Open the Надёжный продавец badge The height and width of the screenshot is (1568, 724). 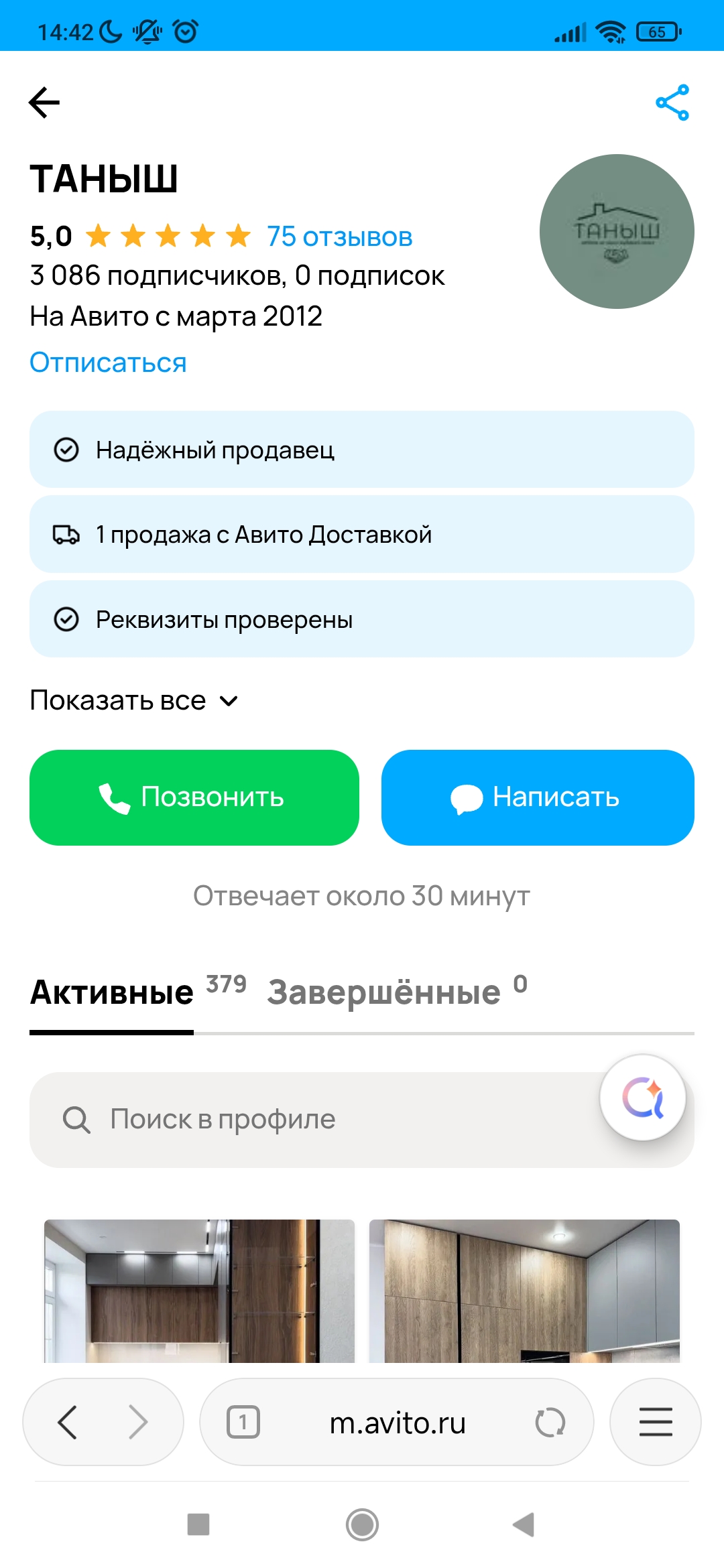[361, 450]
